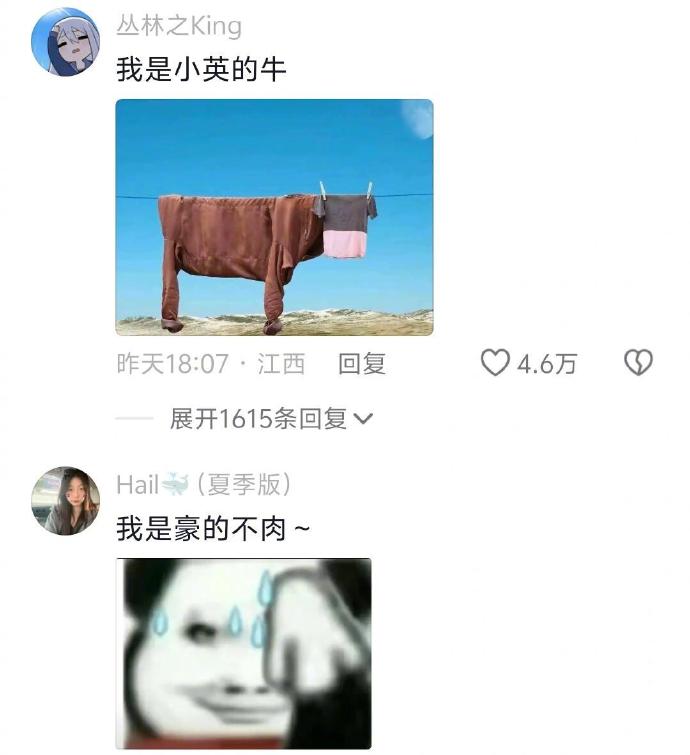The image size is (690, 755).
Task: Dislike 丛林之King's comment
Action: [638, 363]
